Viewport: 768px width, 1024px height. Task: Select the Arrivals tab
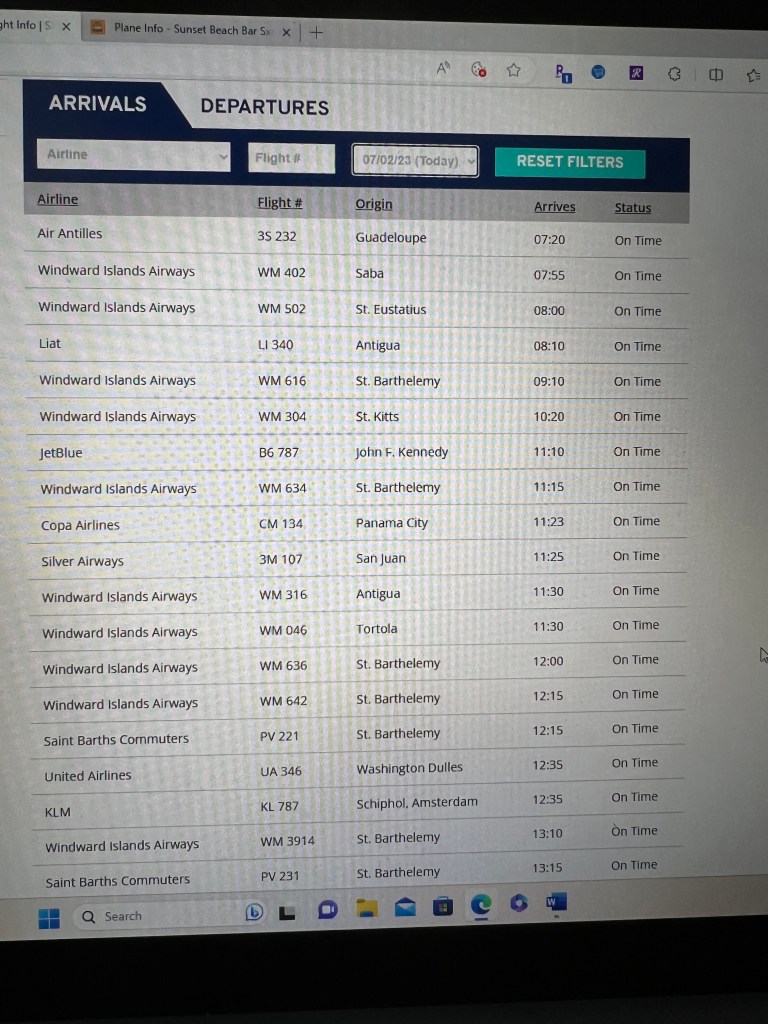[97, 103]
